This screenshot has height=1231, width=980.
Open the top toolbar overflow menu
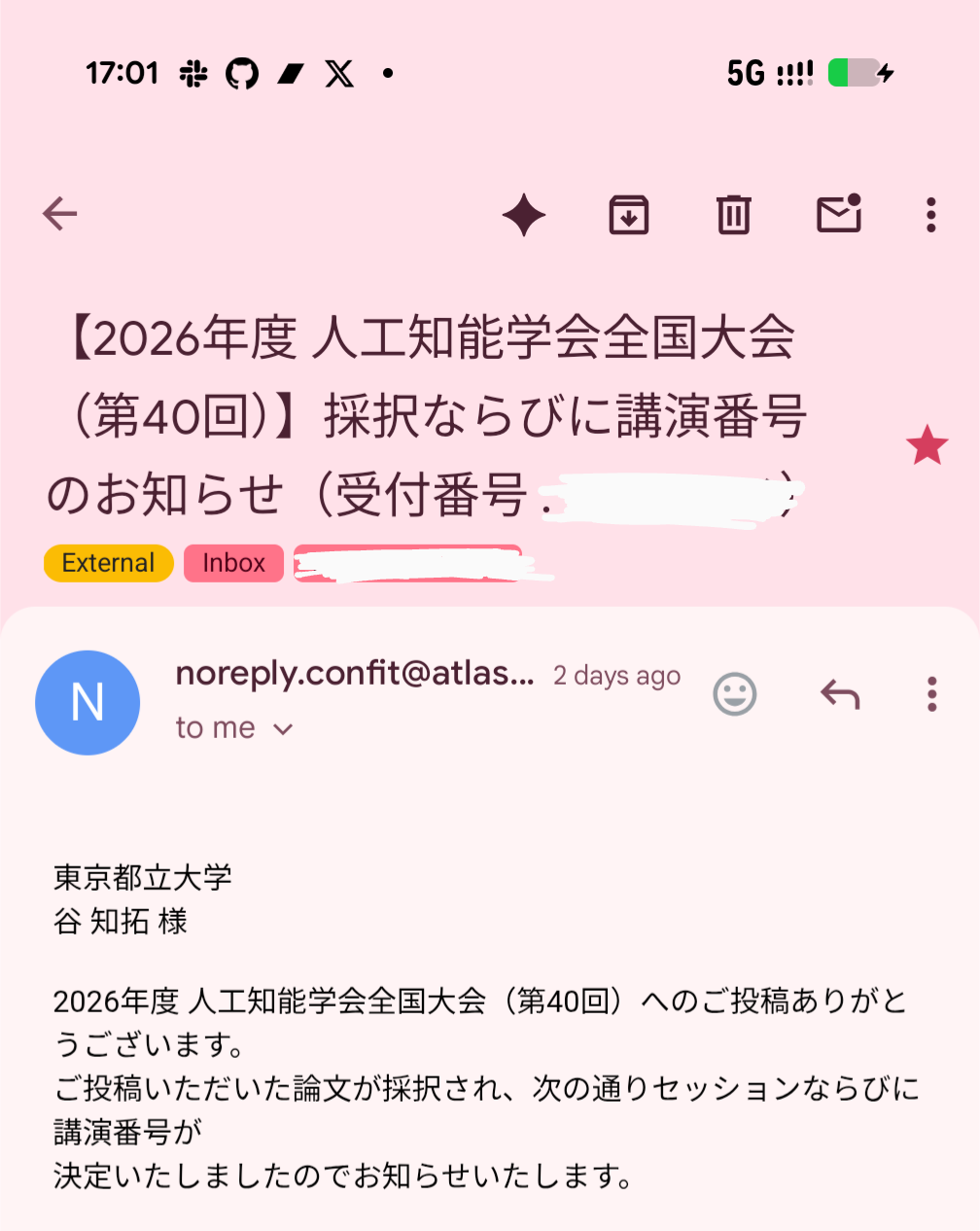[930, 215]
